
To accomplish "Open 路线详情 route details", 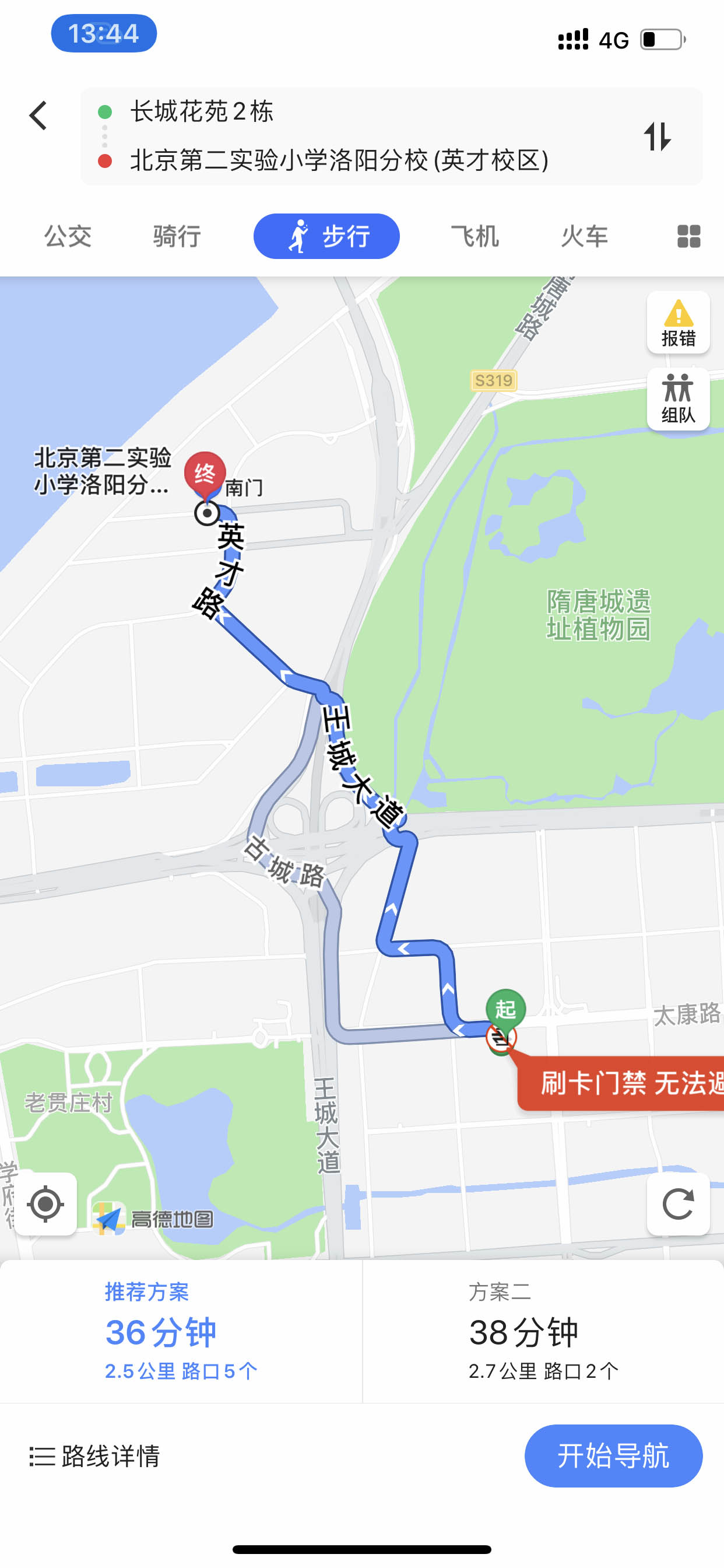I will click(95, 1456).
